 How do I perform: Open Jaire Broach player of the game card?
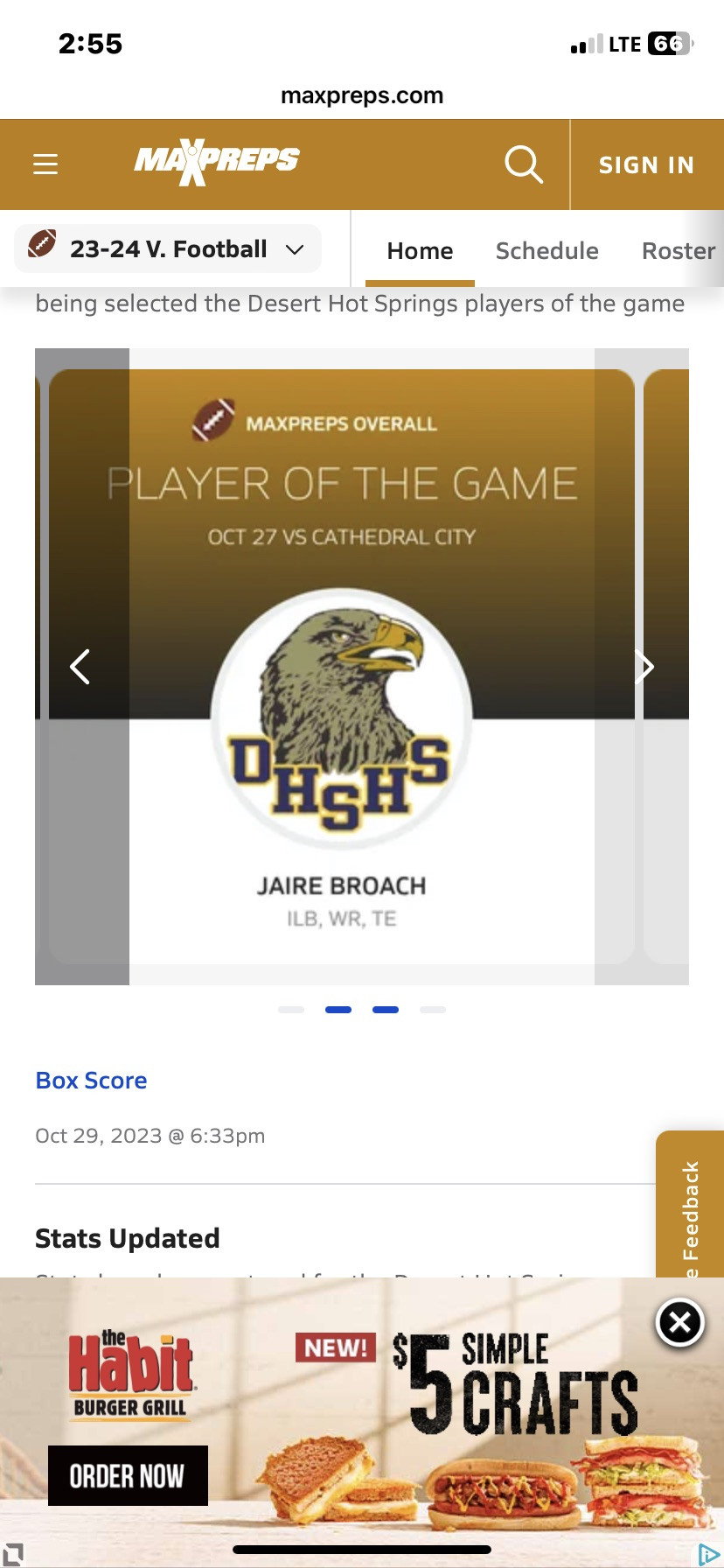[x=342, y=667]
